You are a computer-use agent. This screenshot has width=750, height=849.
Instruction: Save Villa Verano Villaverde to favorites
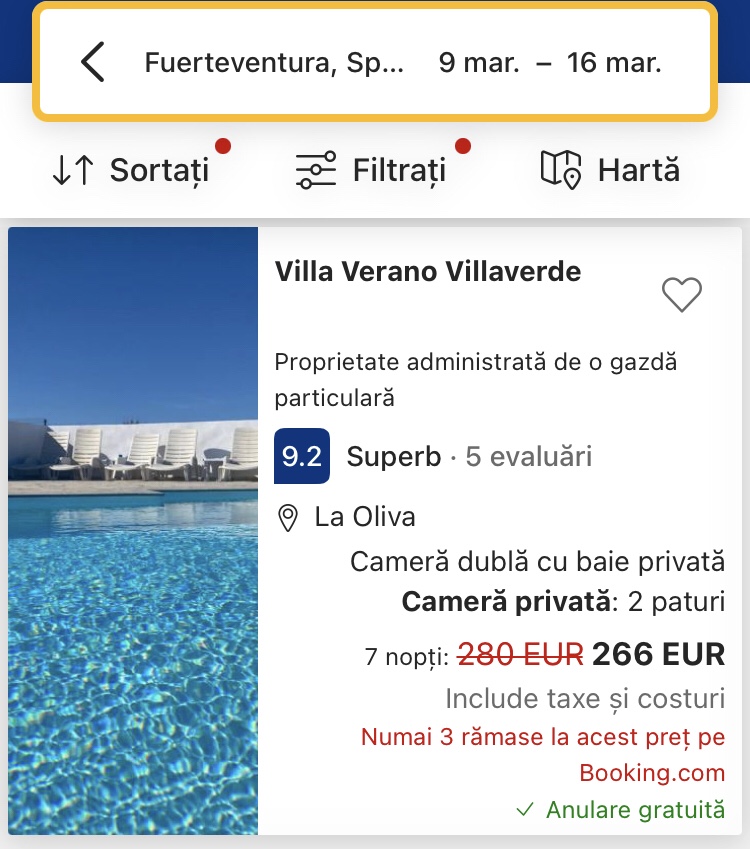[682, 295]
